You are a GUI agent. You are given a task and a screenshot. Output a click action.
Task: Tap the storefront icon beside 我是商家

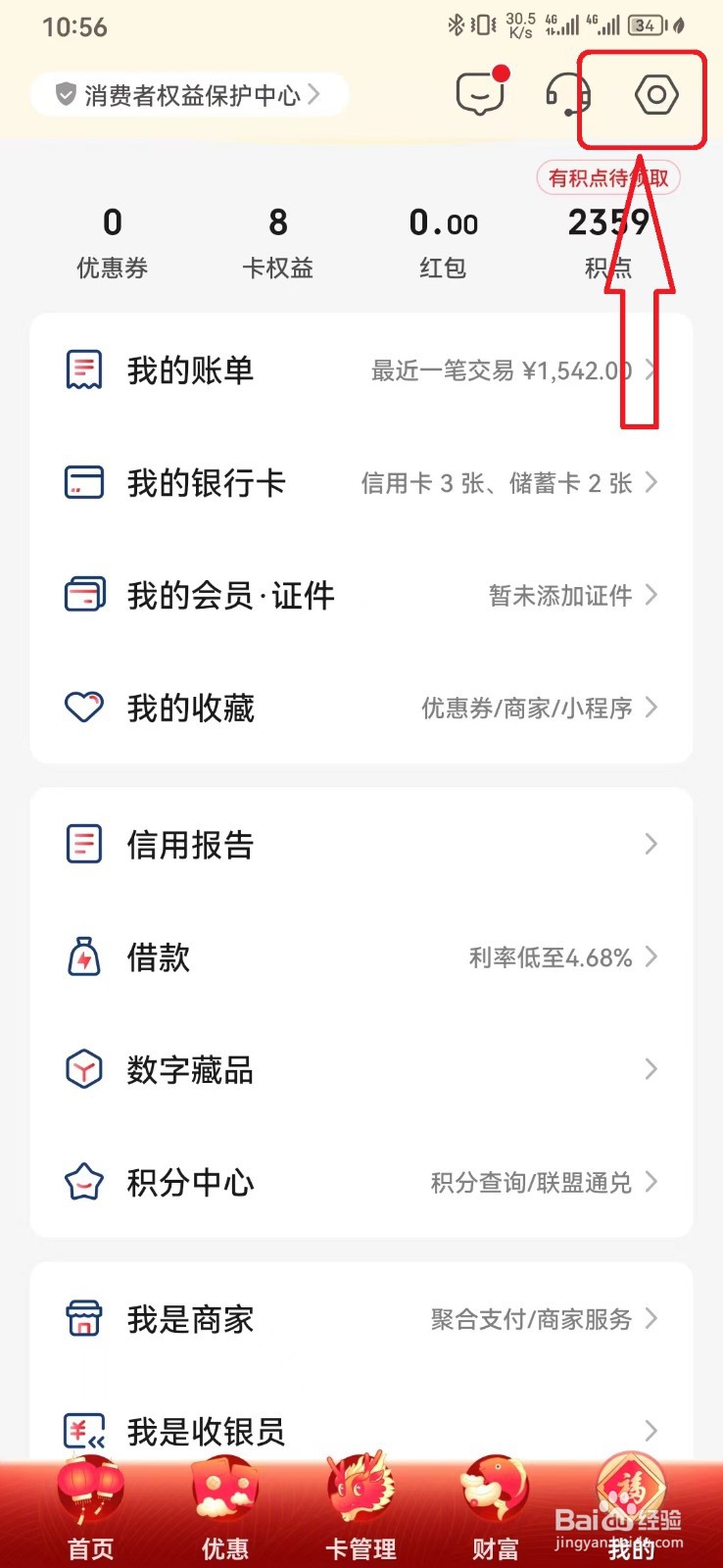tap(83, 1319)
